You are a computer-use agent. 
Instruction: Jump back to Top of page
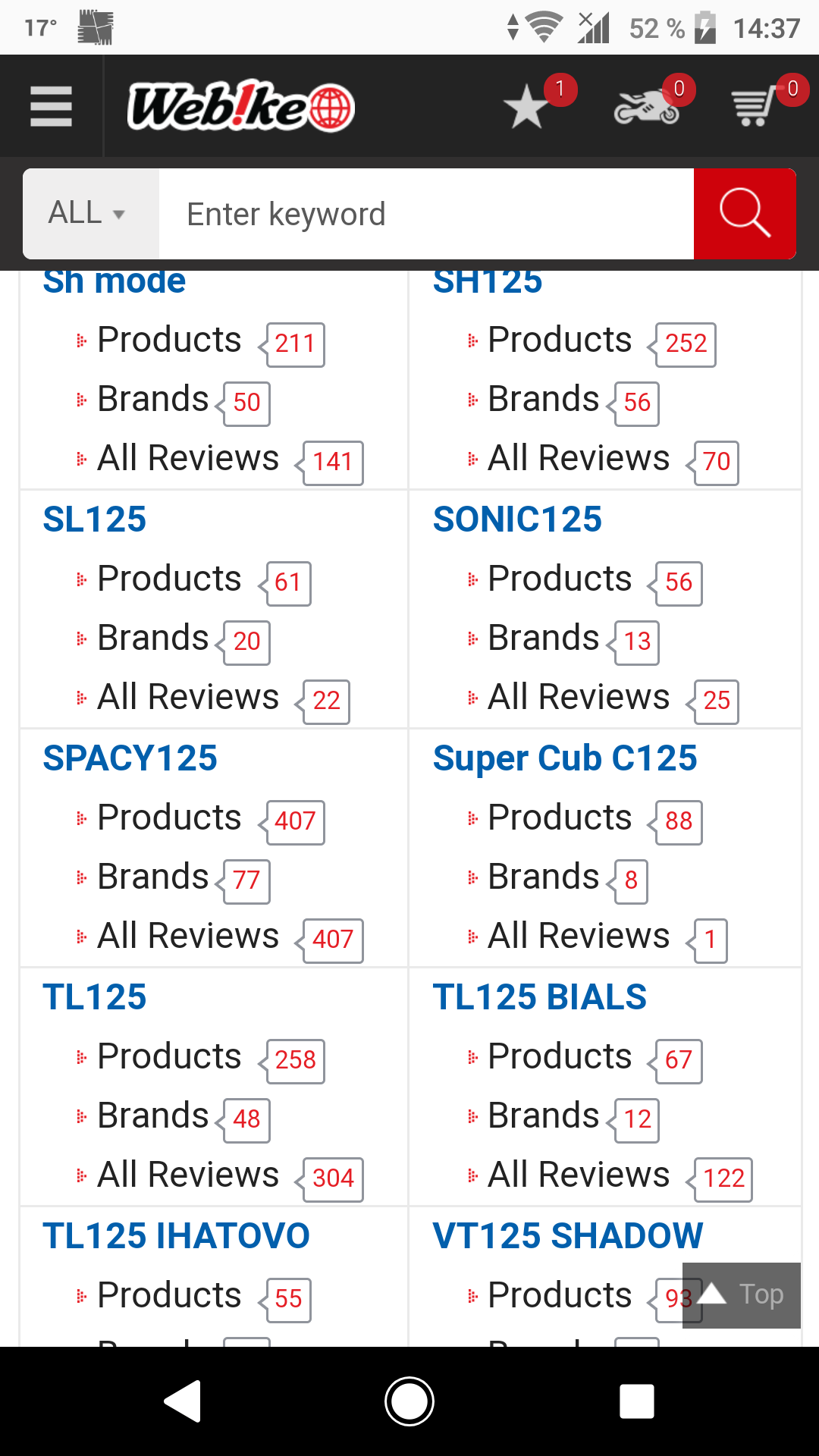pos(742,1294)
